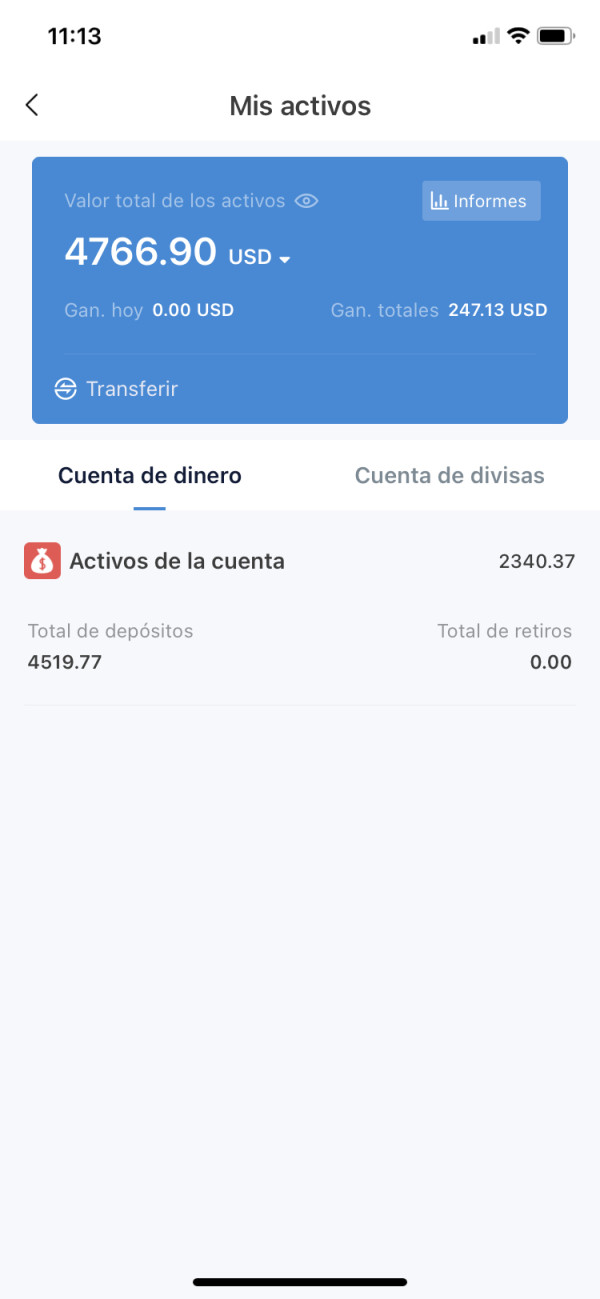
Task: Select the Cuenta de dinero tab
Action: [x=150, y=475]
